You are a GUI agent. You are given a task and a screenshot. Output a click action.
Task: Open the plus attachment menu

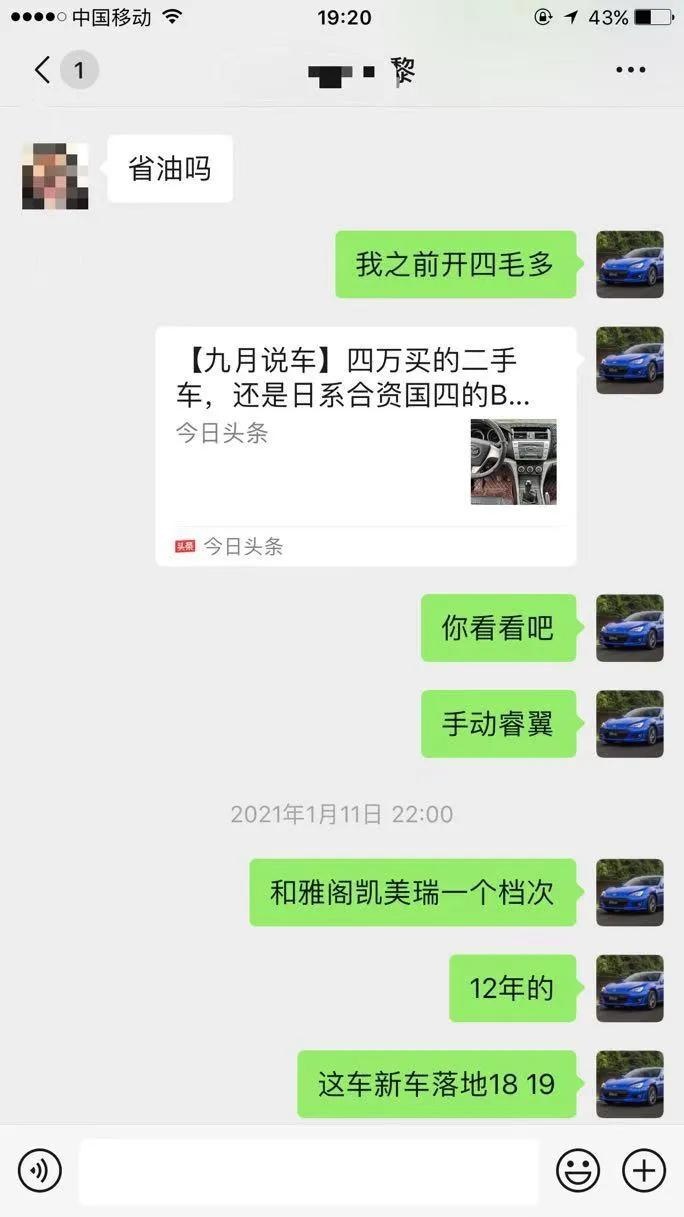click(x=644, y=1170)
